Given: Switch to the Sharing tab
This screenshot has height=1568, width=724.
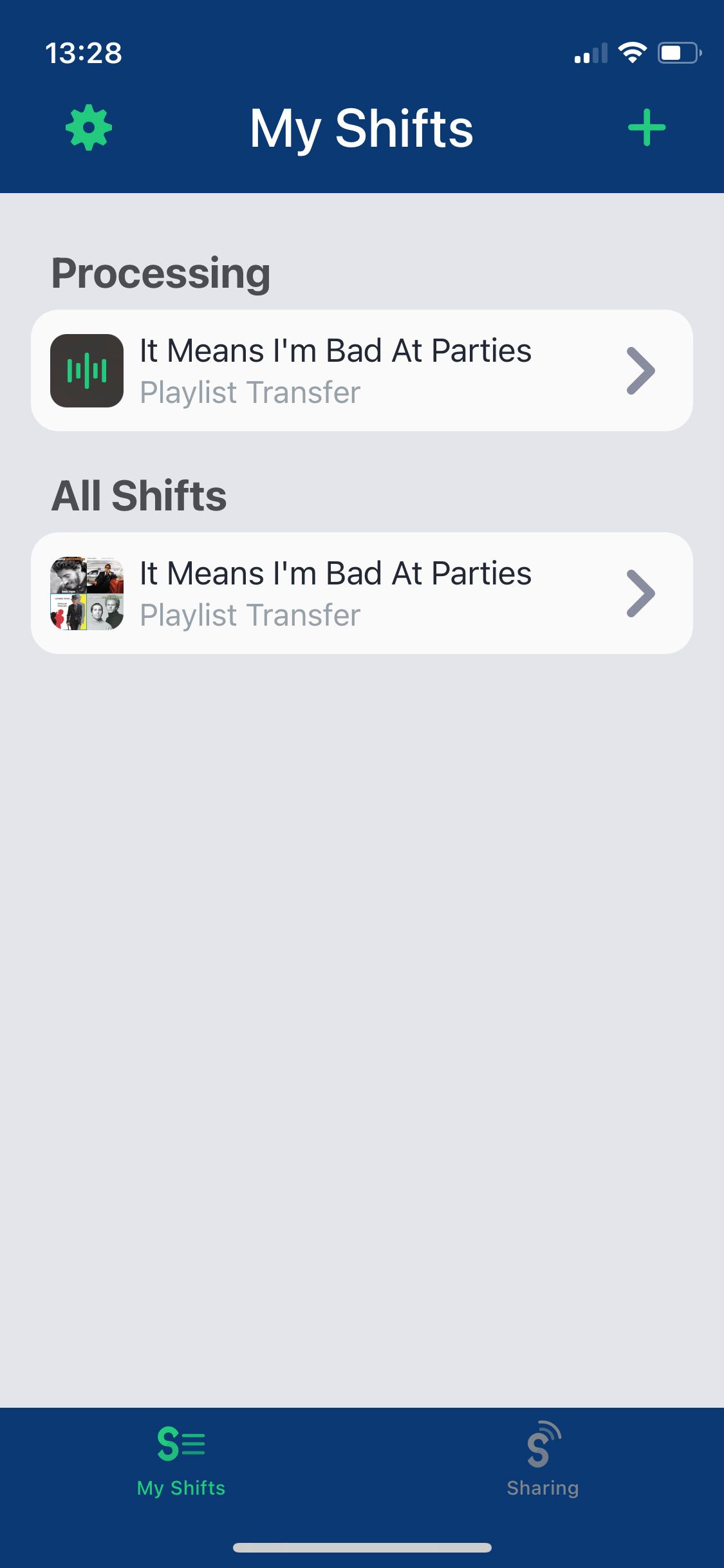Looking at the screenshot, I should point(543,1460).
